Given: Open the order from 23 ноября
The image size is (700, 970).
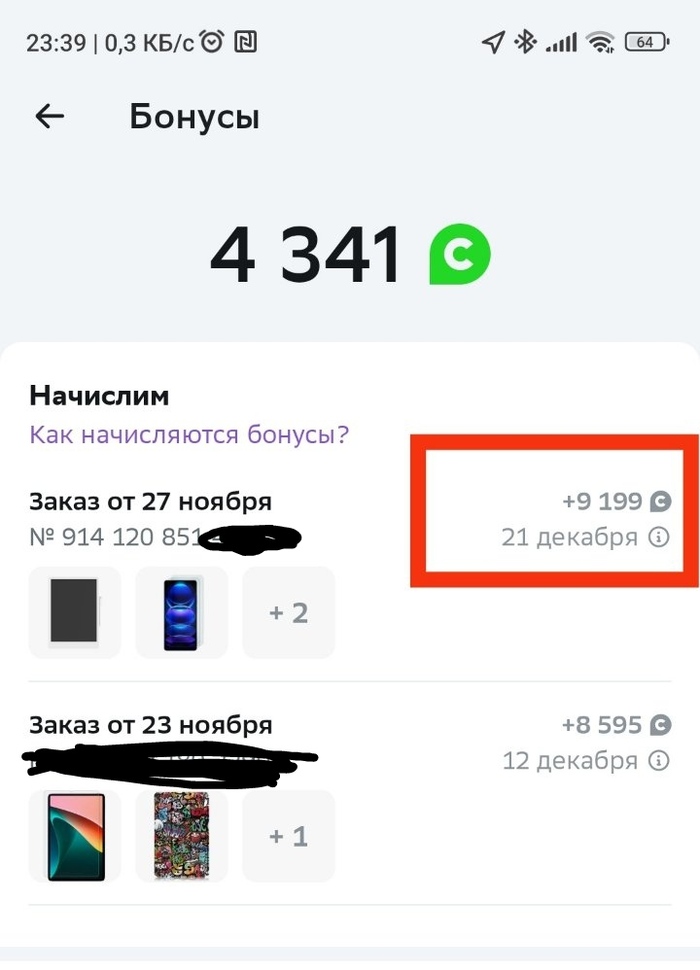Looking at the screenshot, I should coord(150,724).
